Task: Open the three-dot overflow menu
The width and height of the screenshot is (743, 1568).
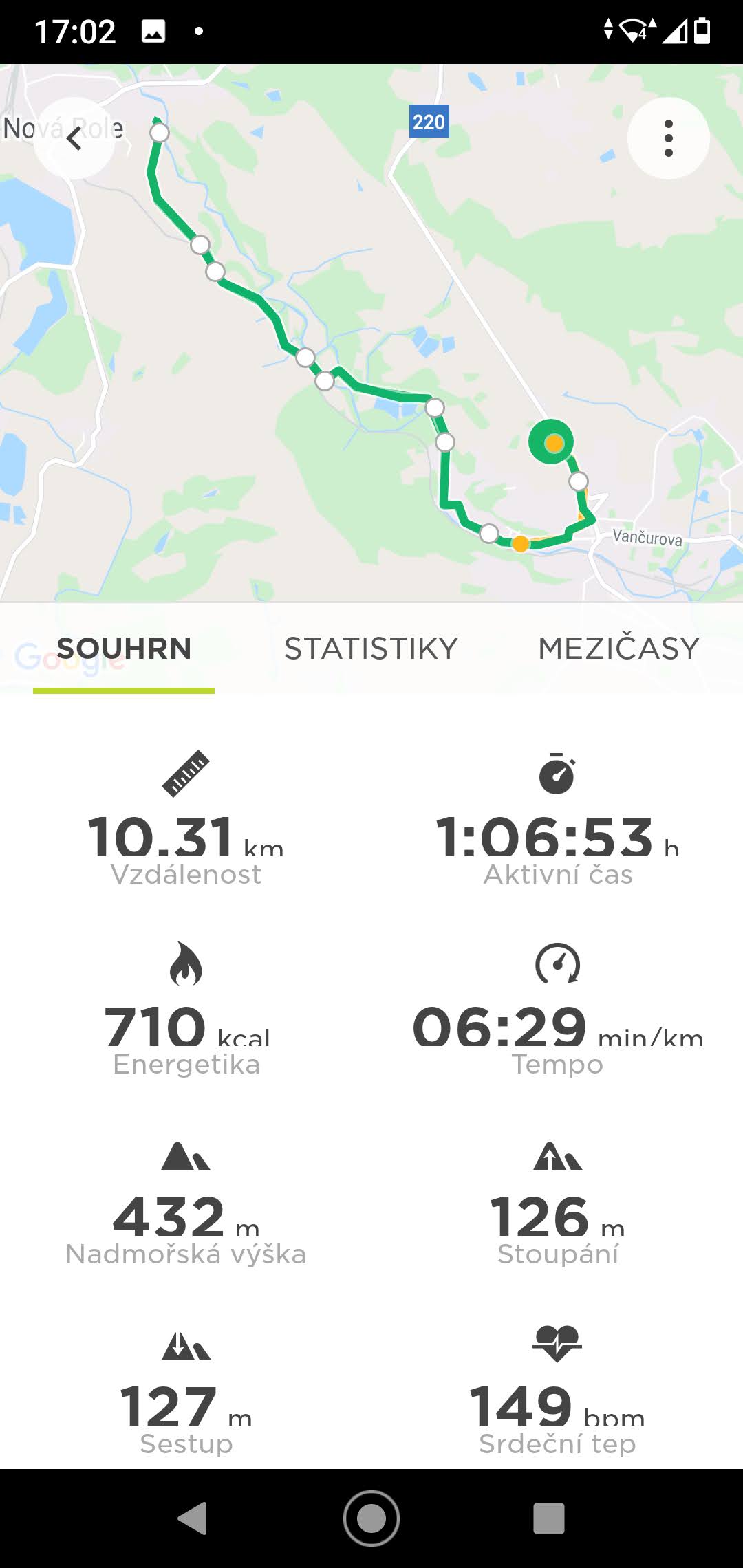Action: pos(668,138)
